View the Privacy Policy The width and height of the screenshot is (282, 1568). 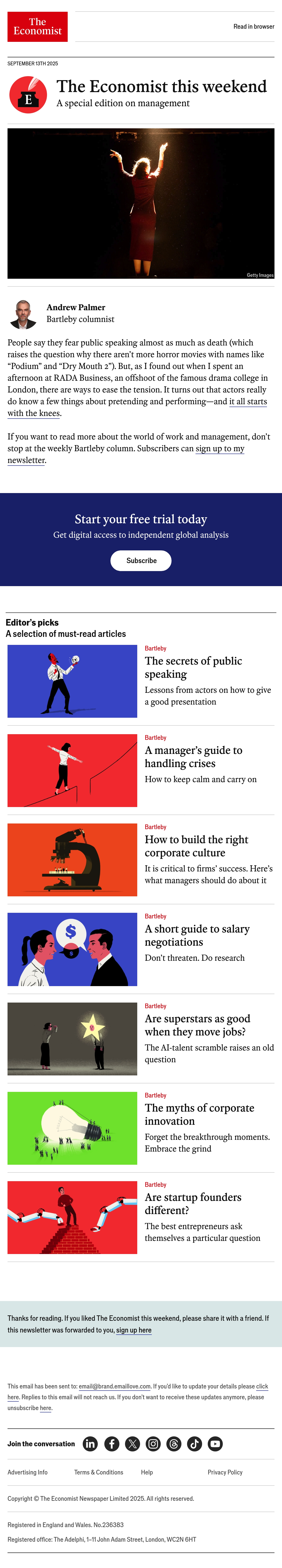coord(225,1472)
